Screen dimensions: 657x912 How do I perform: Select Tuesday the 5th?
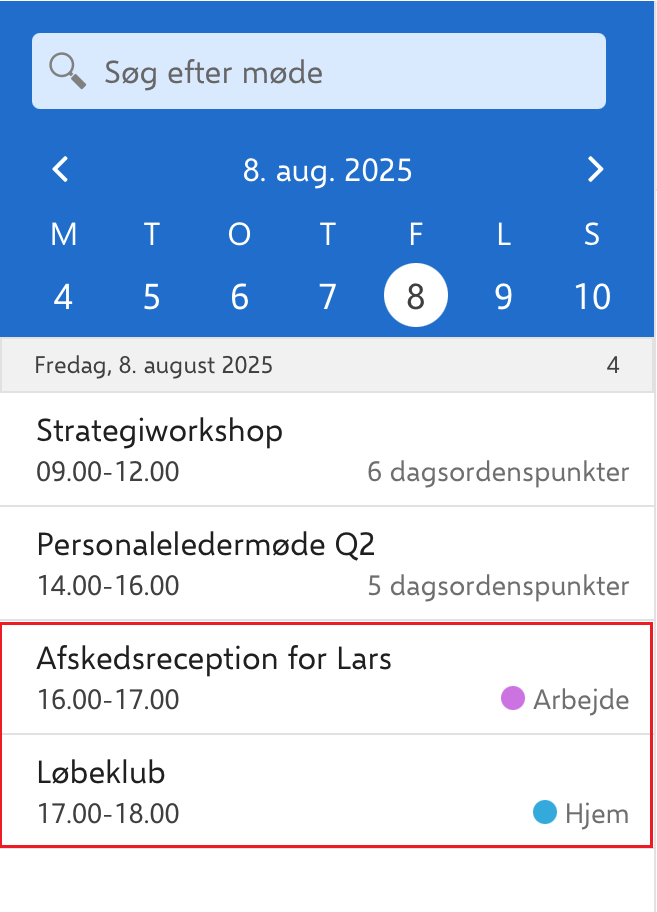coord(151,297)
